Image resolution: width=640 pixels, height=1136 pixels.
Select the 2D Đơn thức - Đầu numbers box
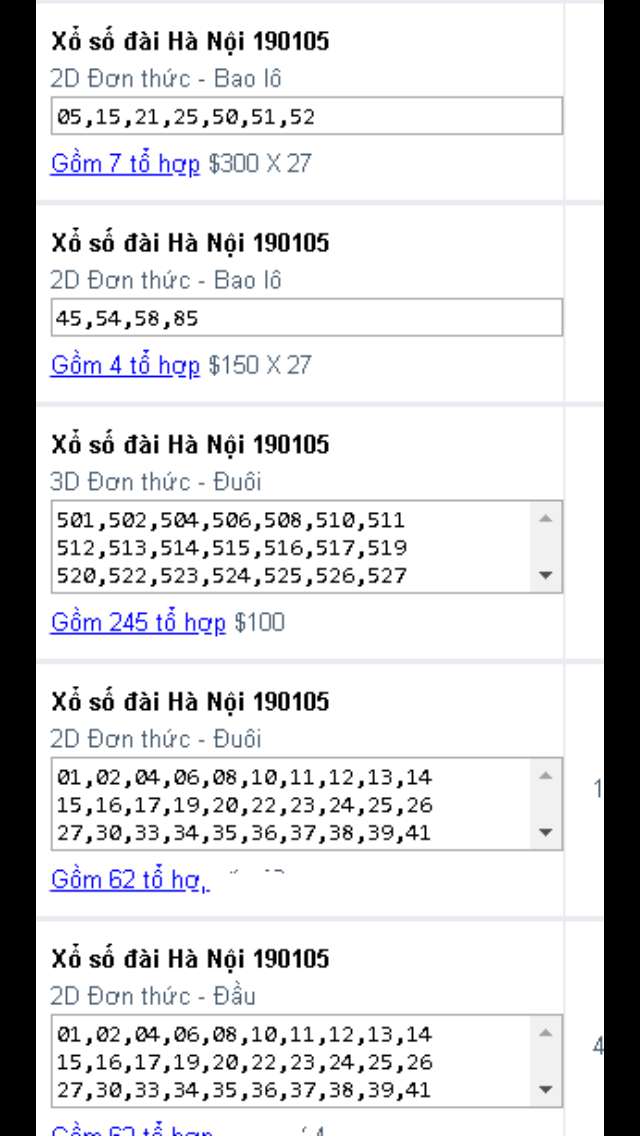(290, 1061)
